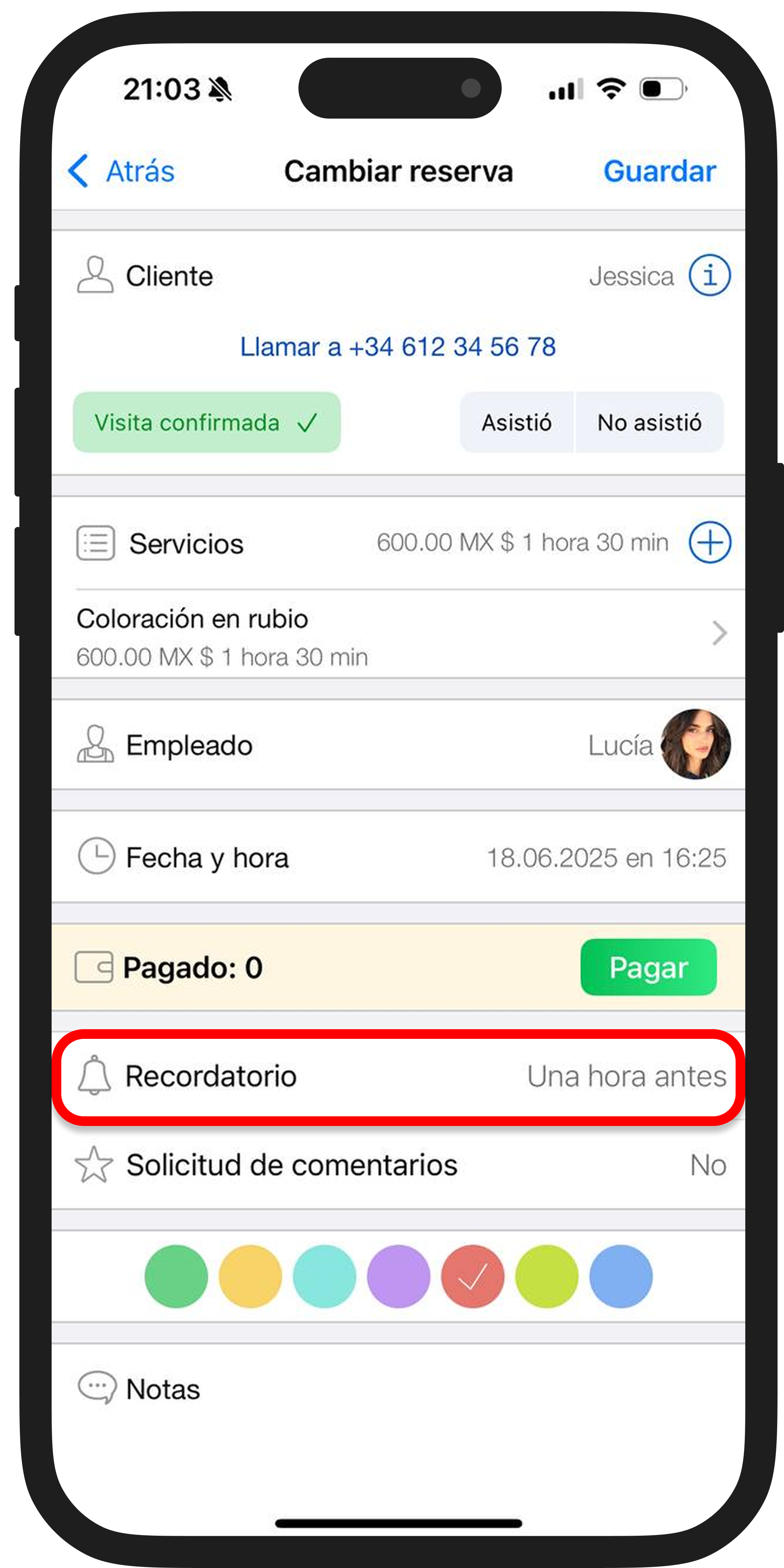784x1568 pixels.
Task: Go back with the Atrás button
Action: point(122,171)
